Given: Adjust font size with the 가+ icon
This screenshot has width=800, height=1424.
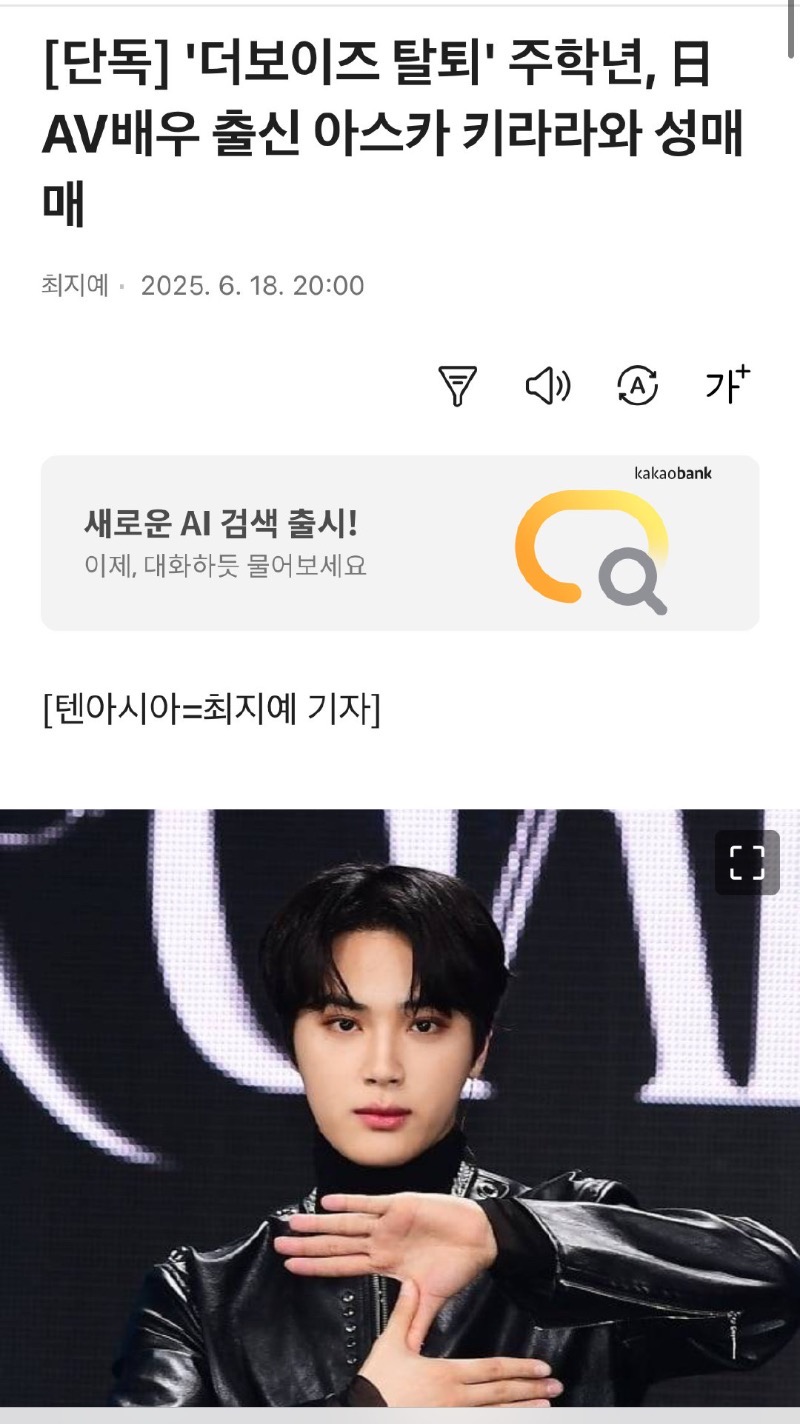Looking at the screenshot, I should (x=727, y=384).
